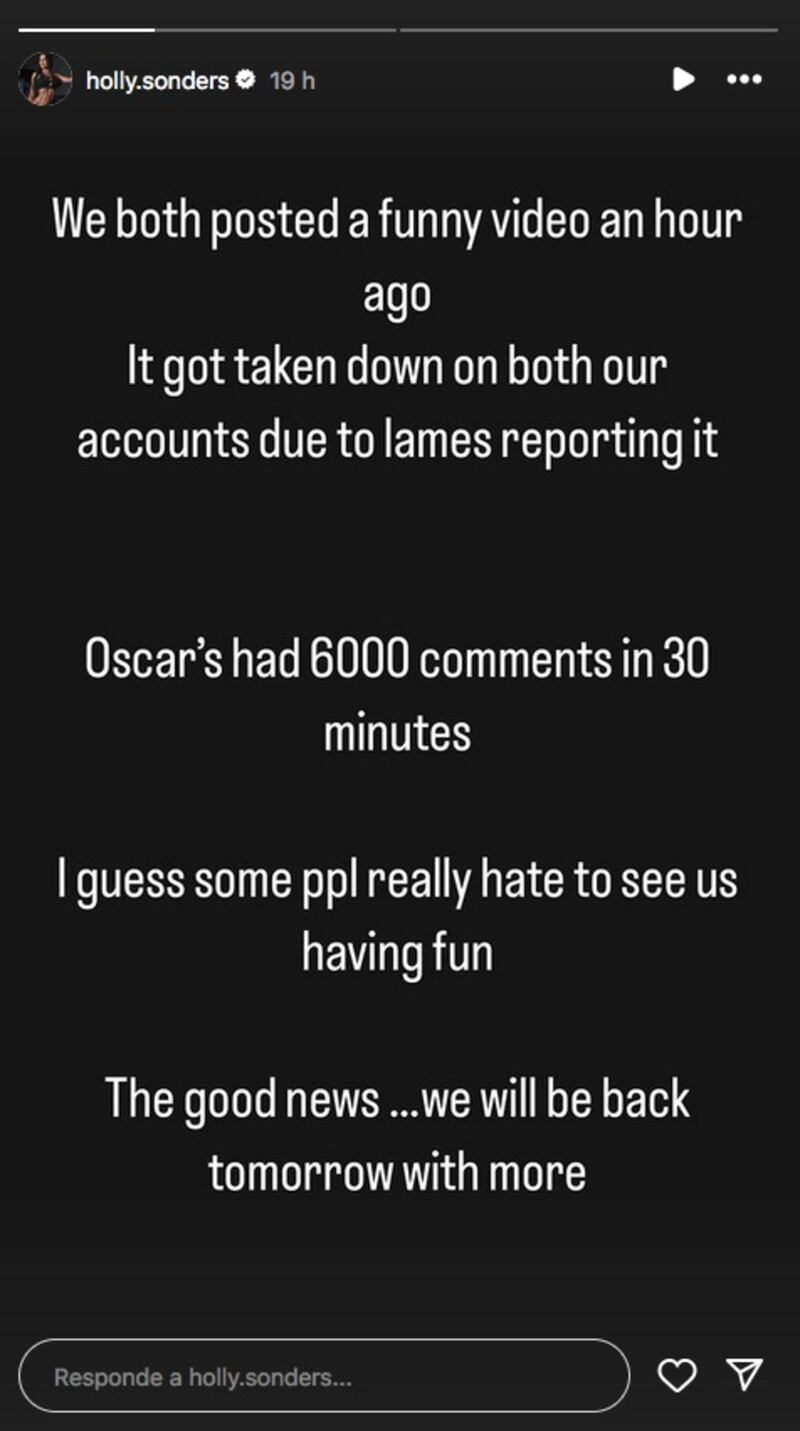Image resolution: width=800 pixels, height=1431 pixels.
Task: Open the three-dot more options menu
Action: (x=744, y=79)
